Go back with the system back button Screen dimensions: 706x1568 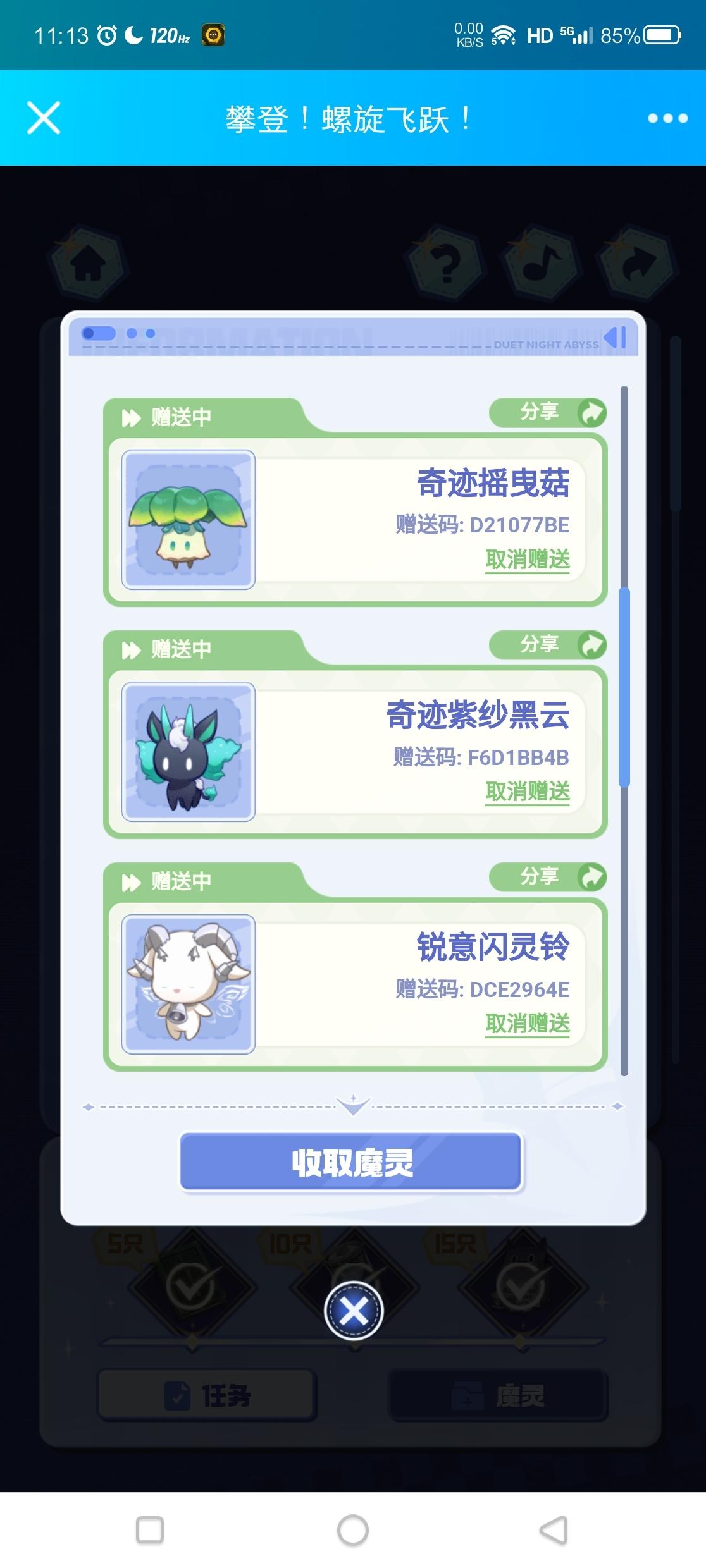554,1531
